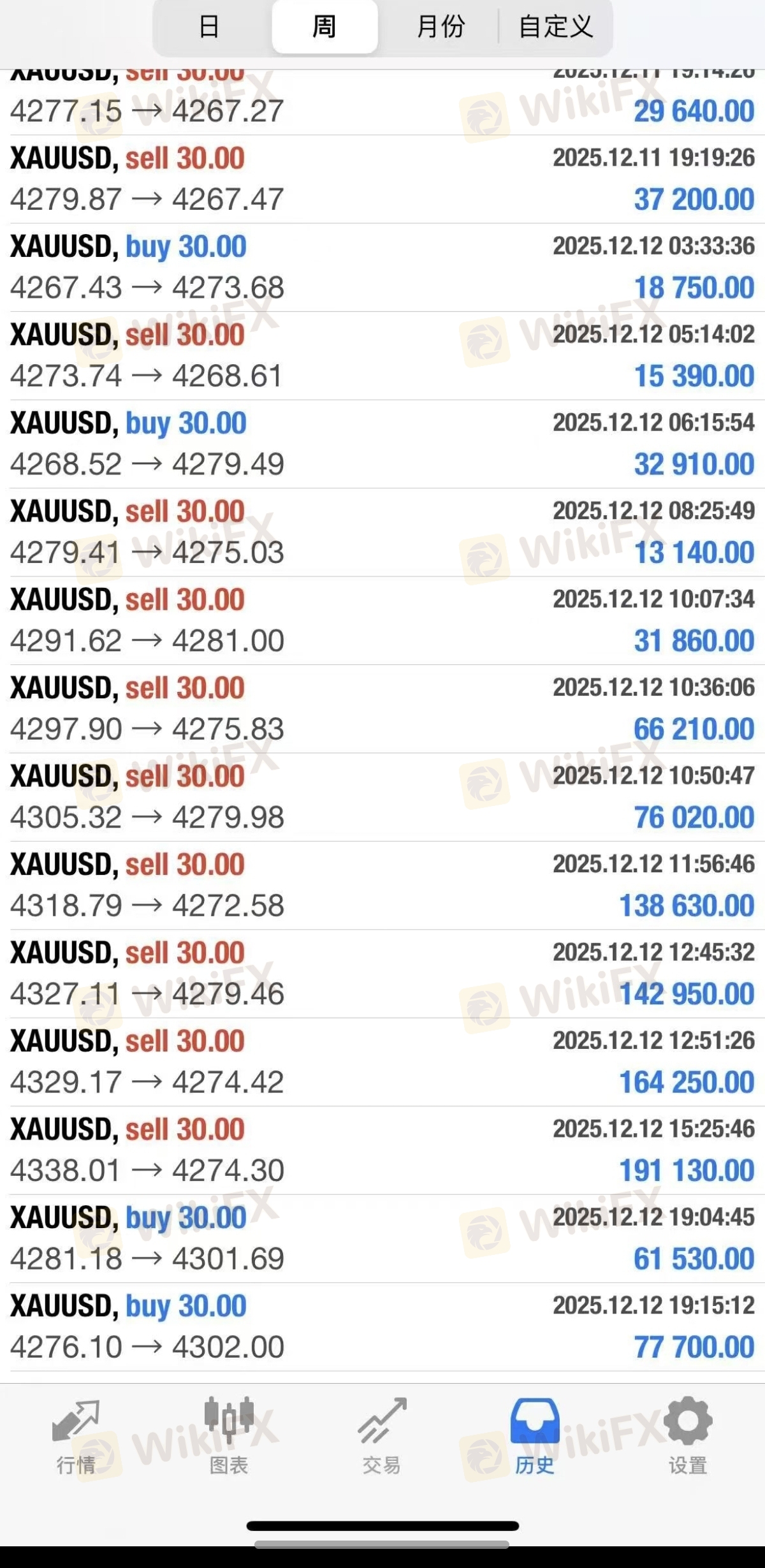765x1568 pixels.
Task: Expand the buy trade at 19:04:45
Action: (x=382, y=1238)
